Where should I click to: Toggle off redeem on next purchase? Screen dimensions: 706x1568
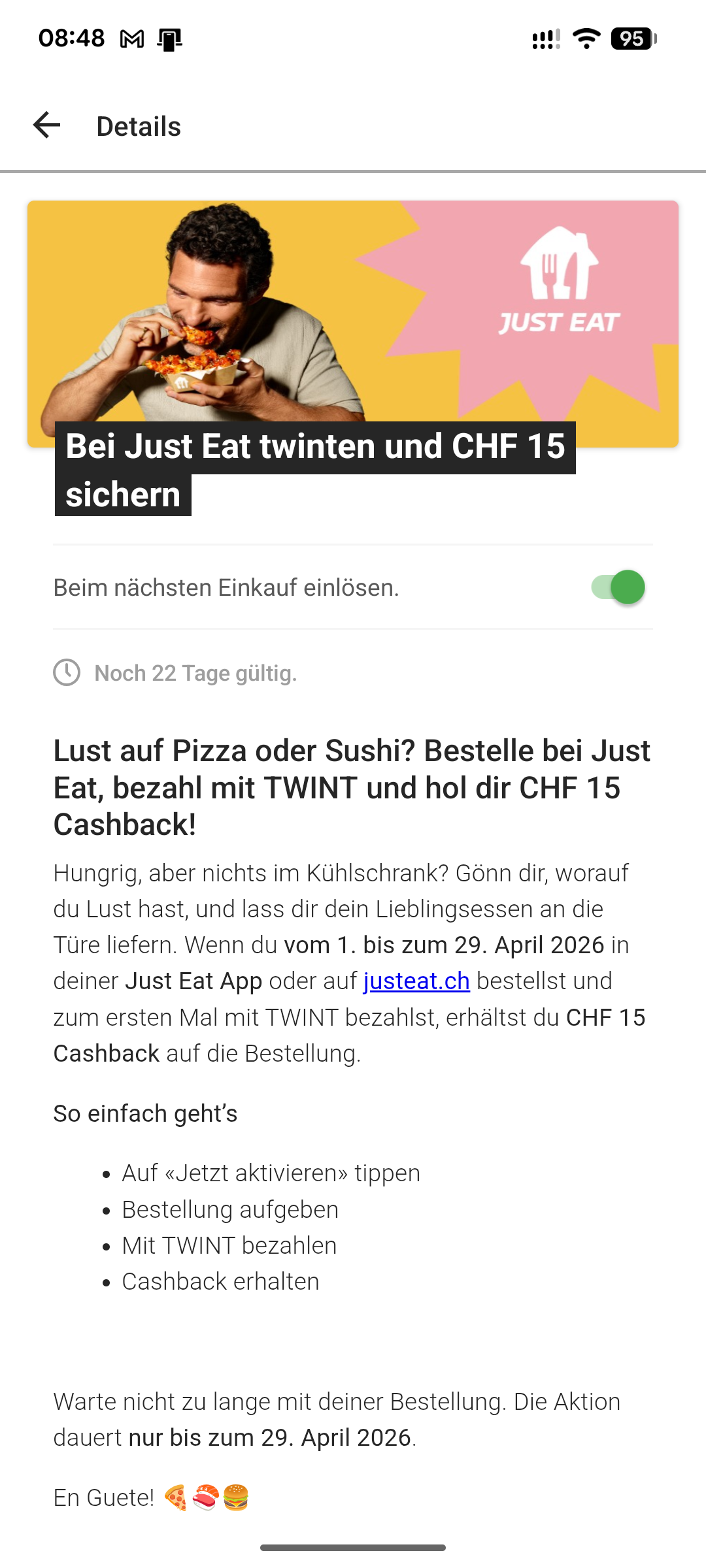pyautogui.click(x=618, y=587)
